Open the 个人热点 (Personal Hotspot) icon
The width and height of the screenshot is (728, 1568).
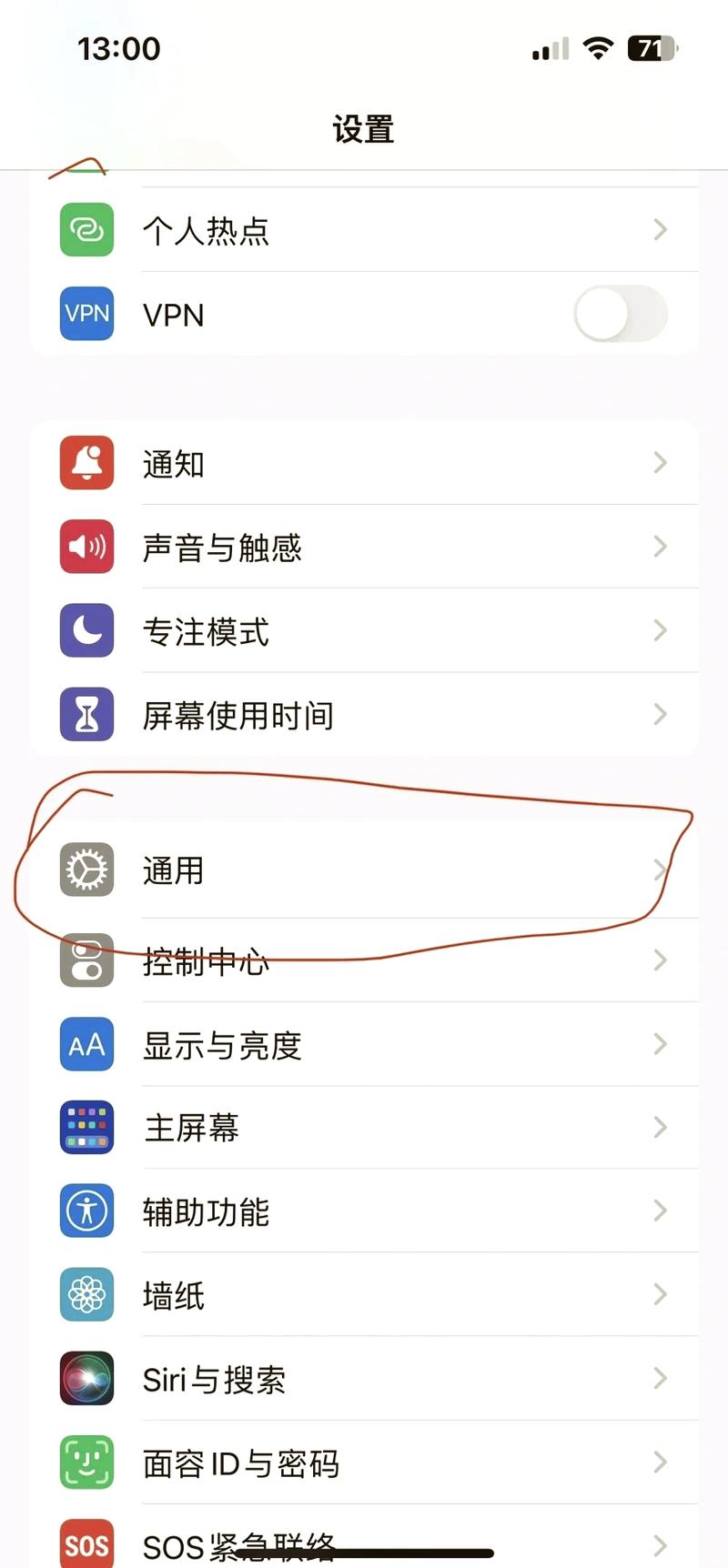86,230
